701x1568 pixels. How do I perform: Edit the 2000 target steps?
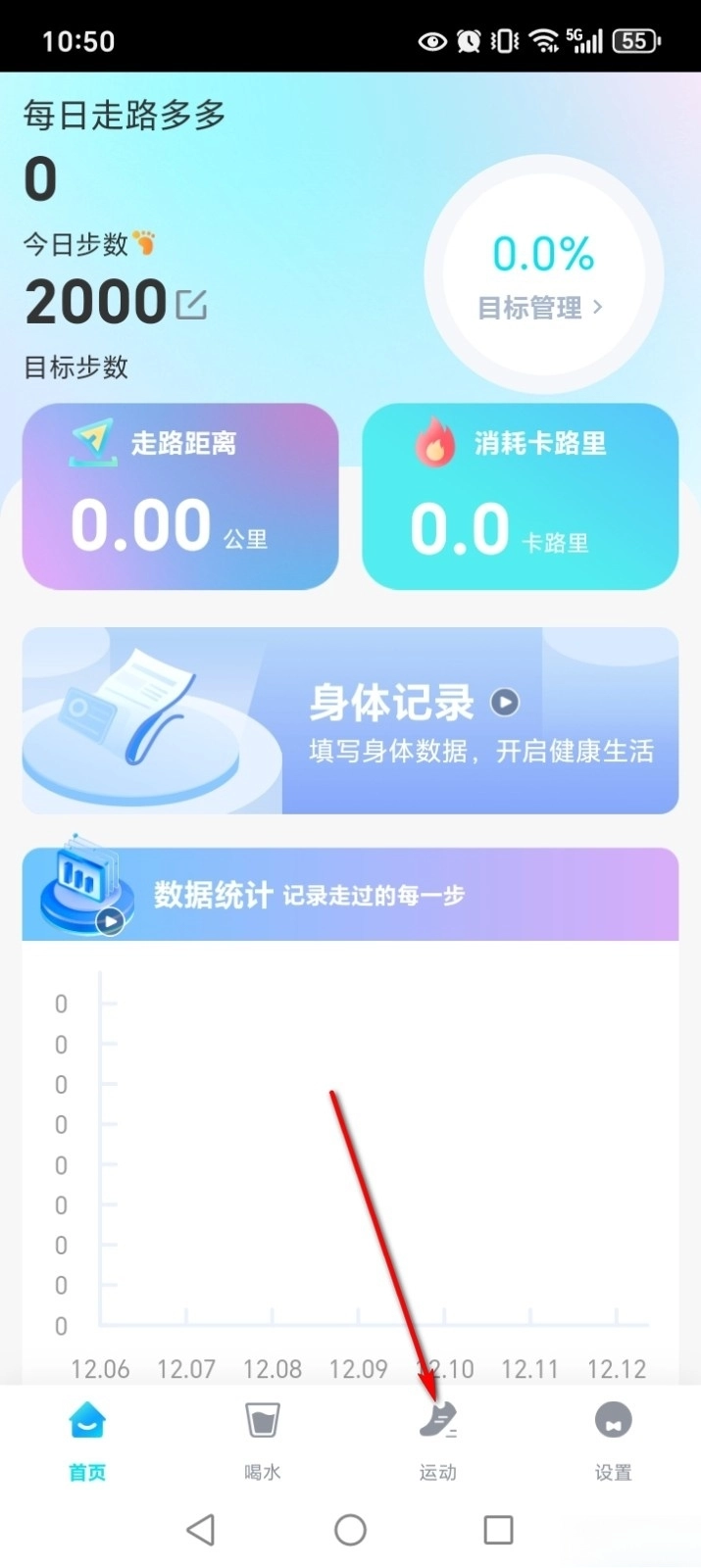tap(192, 305)
